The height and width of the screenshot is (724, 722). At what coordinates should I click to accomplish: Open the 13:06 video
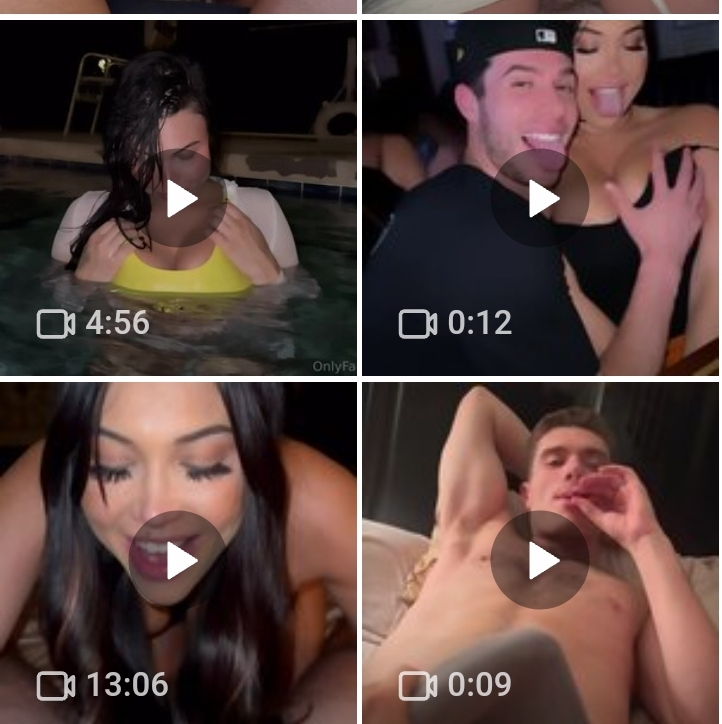click(180, 560)
